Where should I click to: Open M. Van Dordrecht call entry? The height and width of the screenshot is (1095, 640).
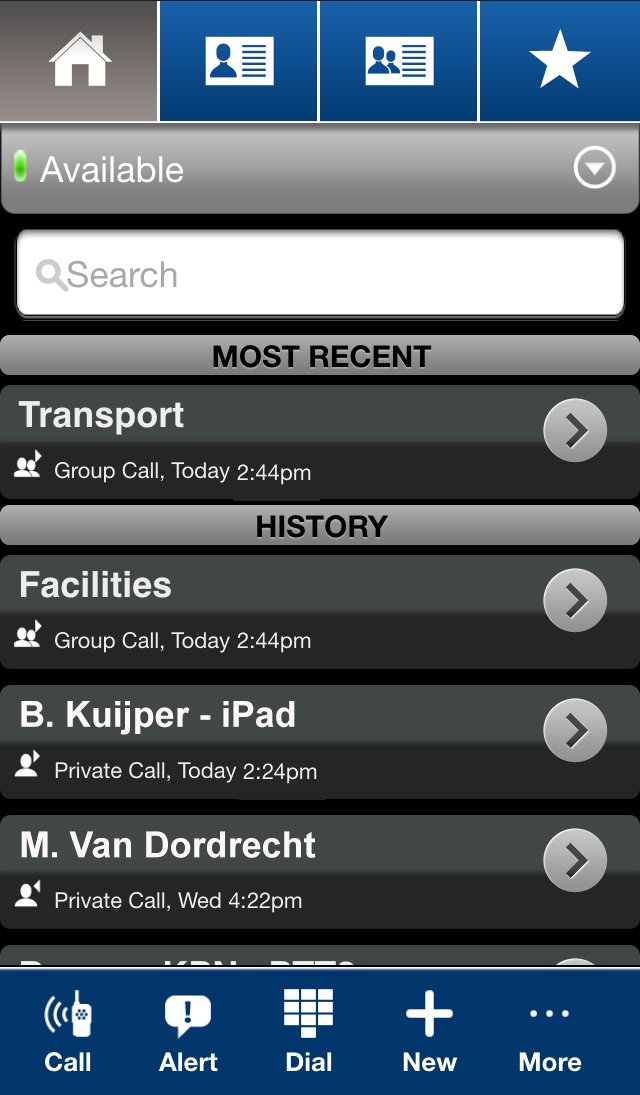click(260, 871)
